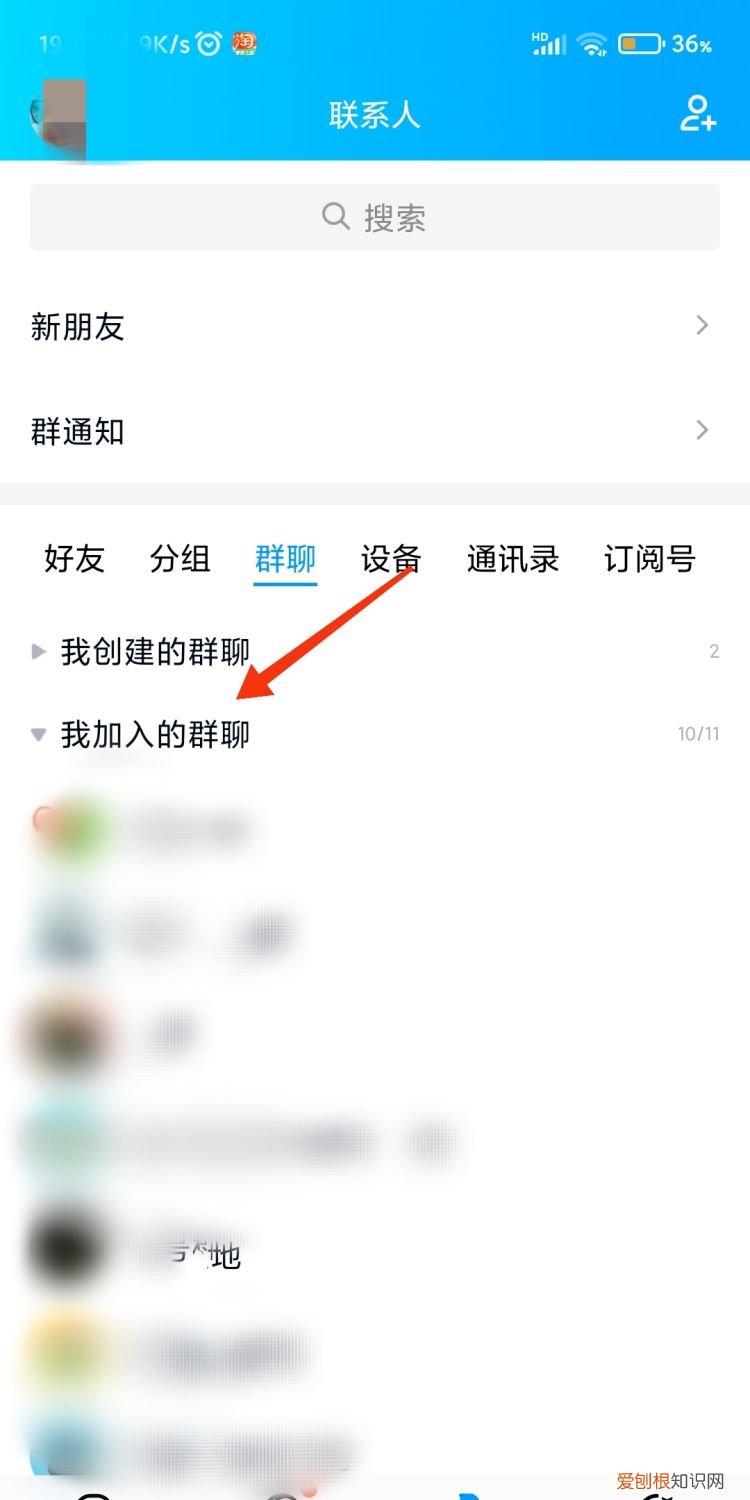The height and width of the screenshot is (1500, 750).
Task: Tap the alarm clock icon in the status bar
Action: pos(207,43)
